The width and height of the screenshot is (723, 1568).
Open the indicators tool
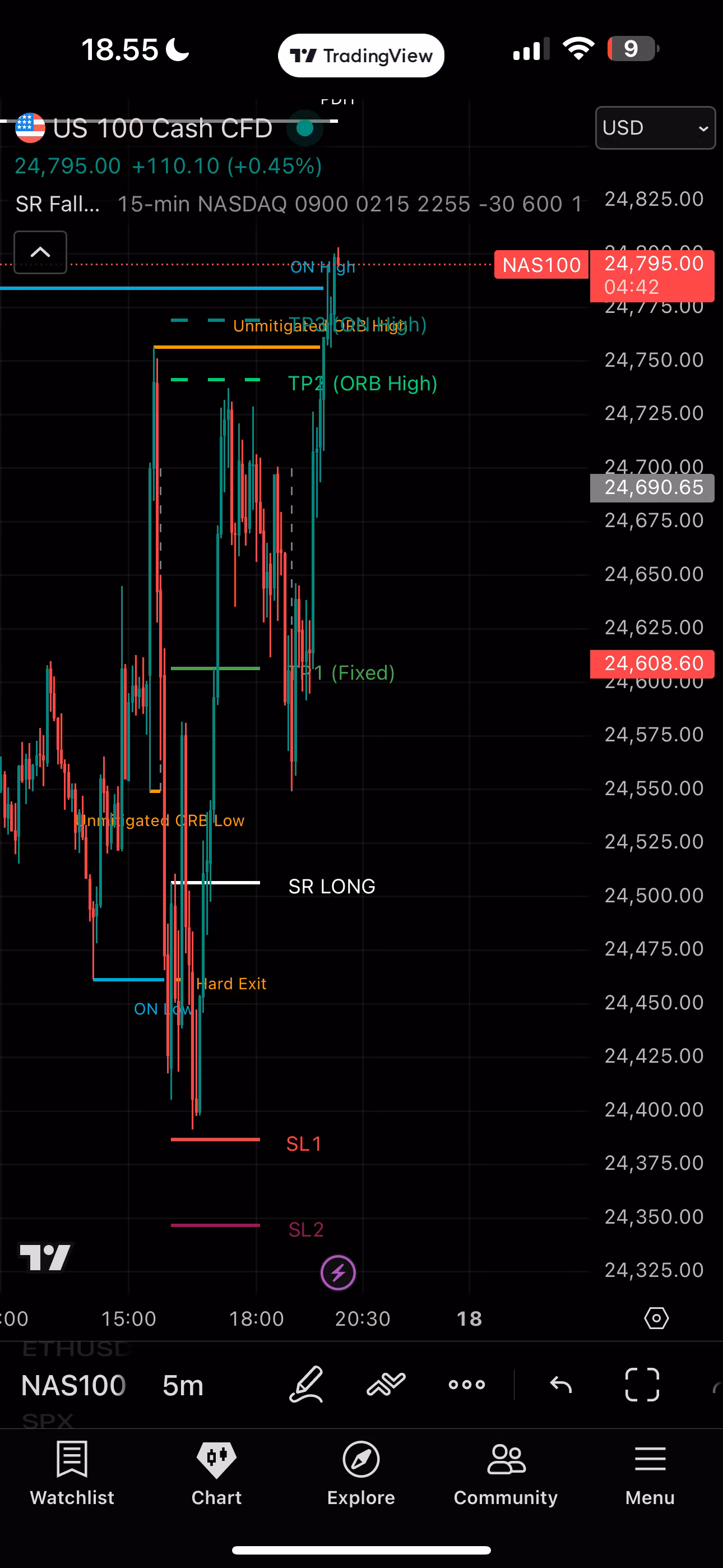(386, 1384)
